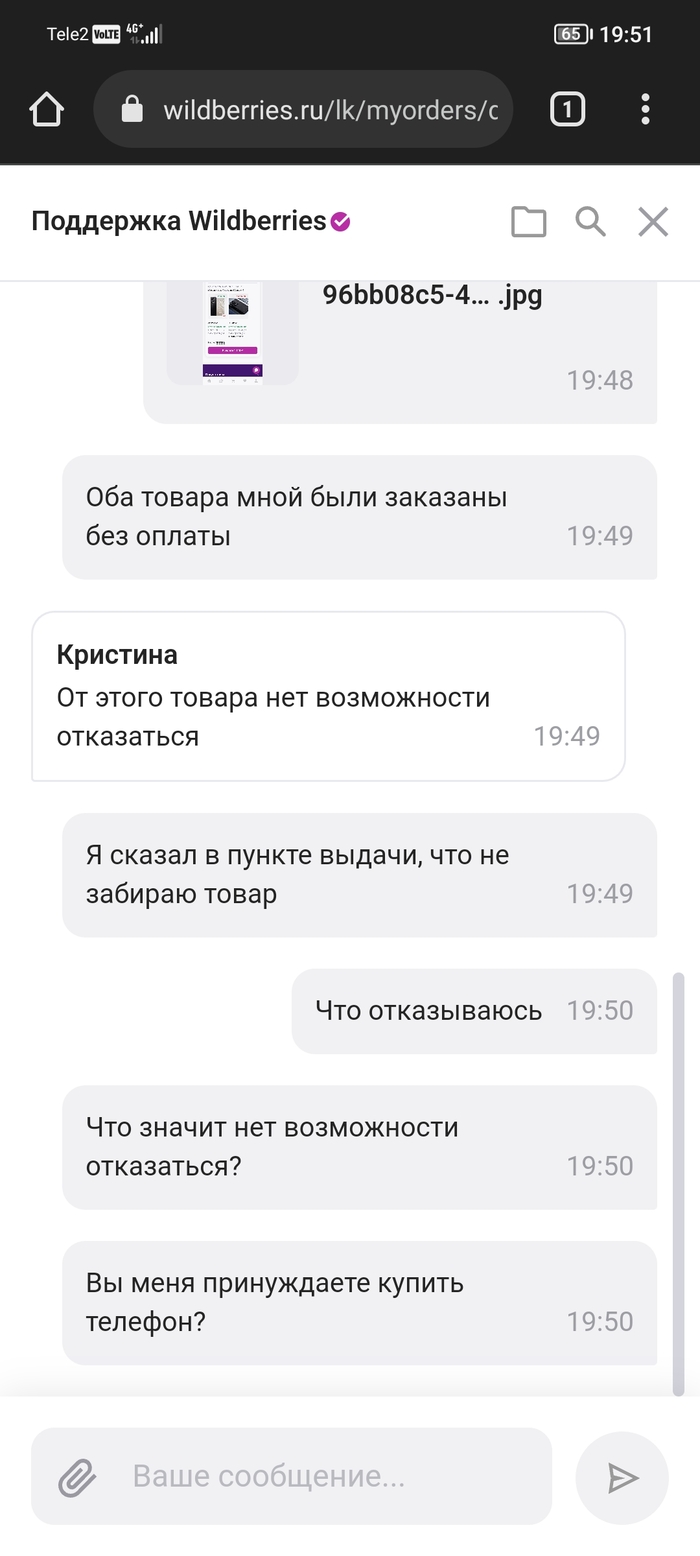Open the browser home page
The width and height of the screenshot is (700, 1556).
point(47,109)
